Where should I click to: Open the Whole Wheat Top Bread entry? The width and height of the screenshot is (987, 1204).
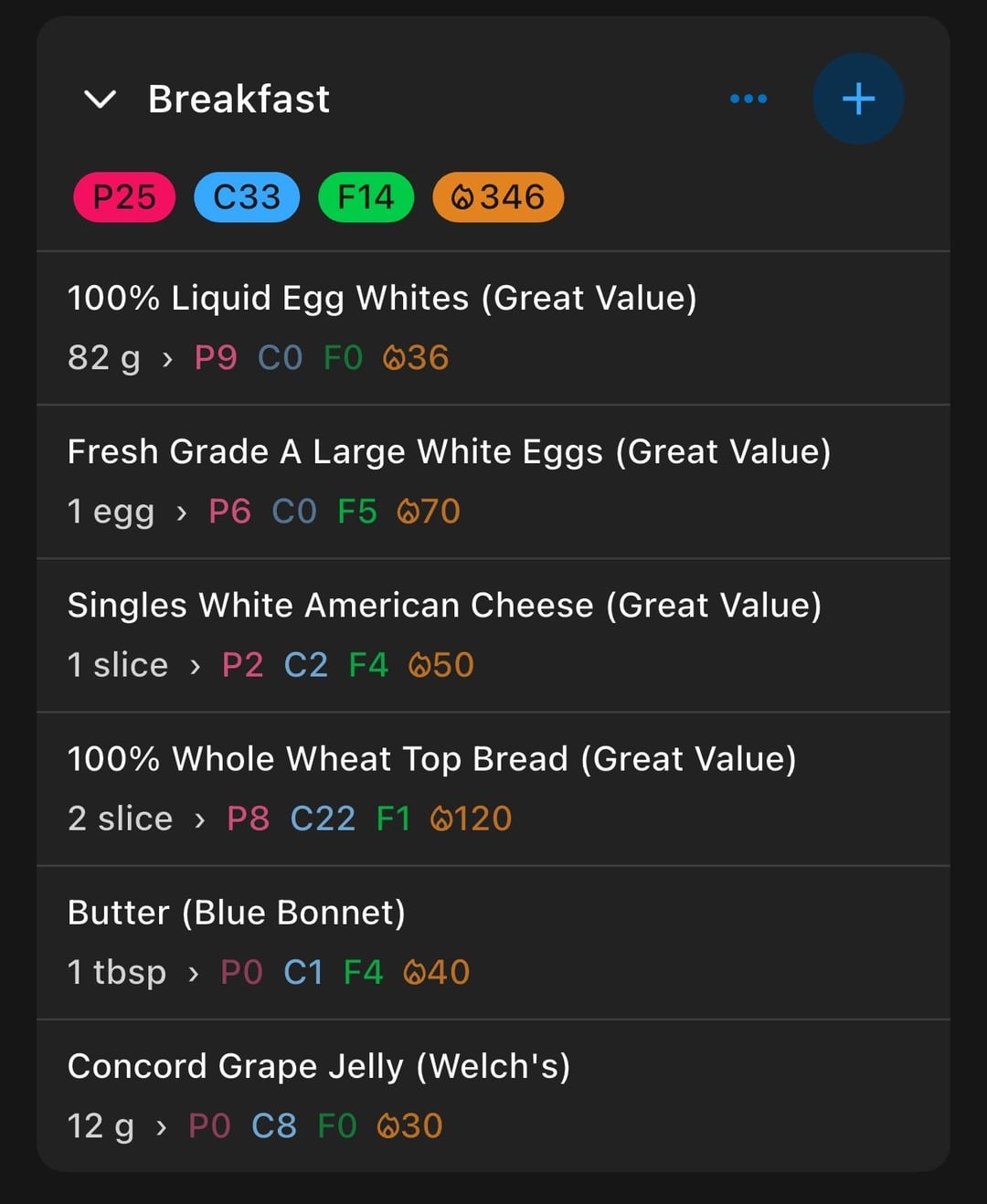pos(431,787)
